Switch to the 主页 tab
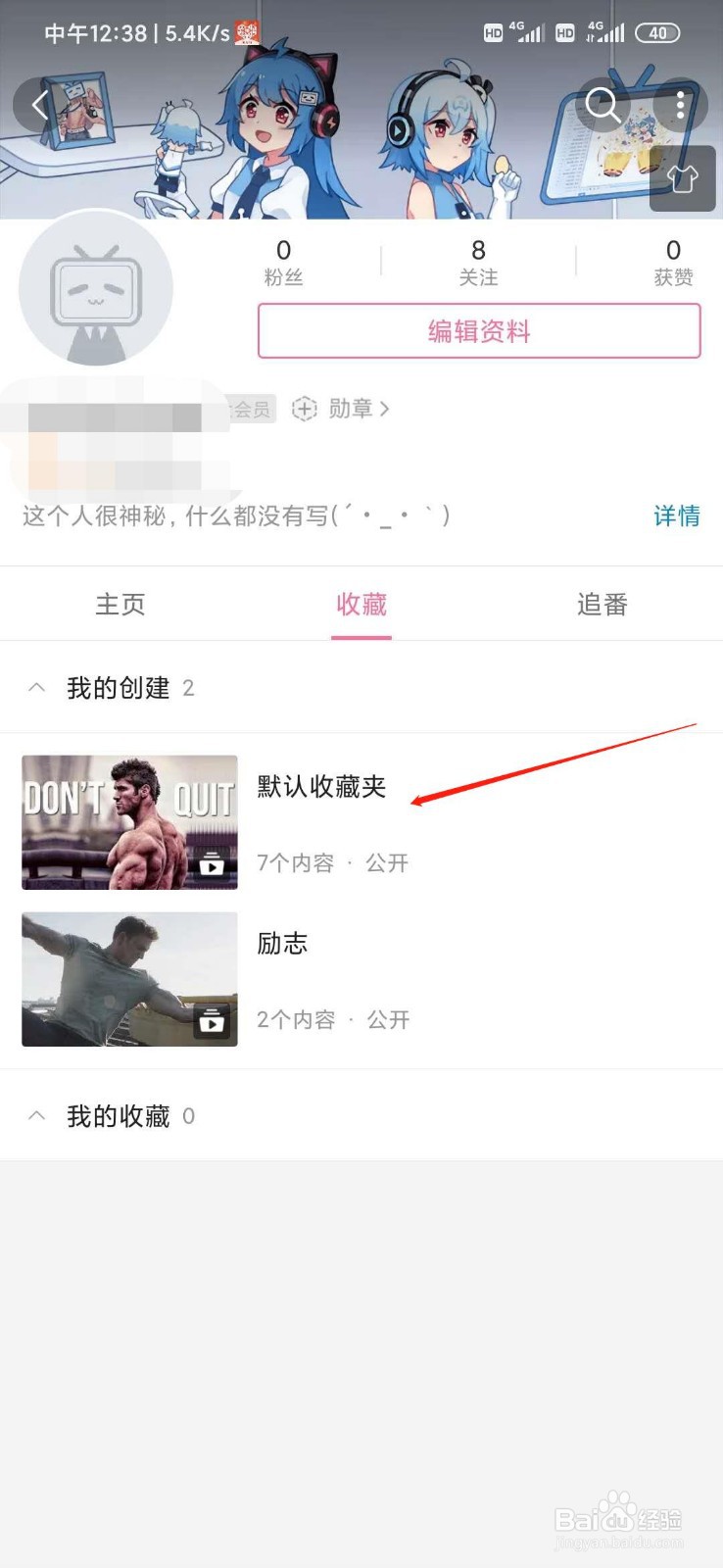The width and height of the screenshot is (723, 1568). [120, 605]
